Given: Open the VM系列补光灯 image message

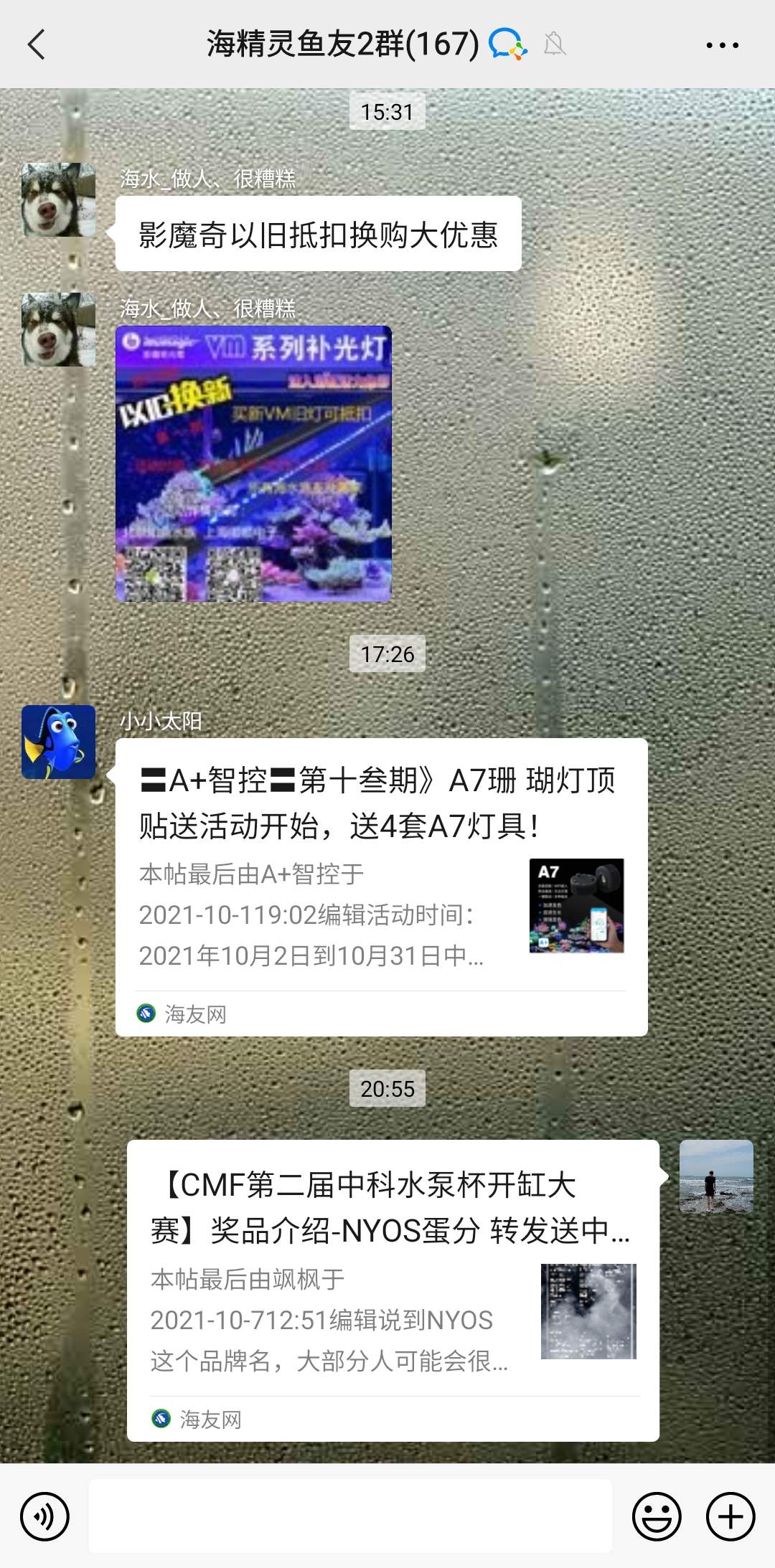Looking at the screenshot, I should click(x=253, y=463).
